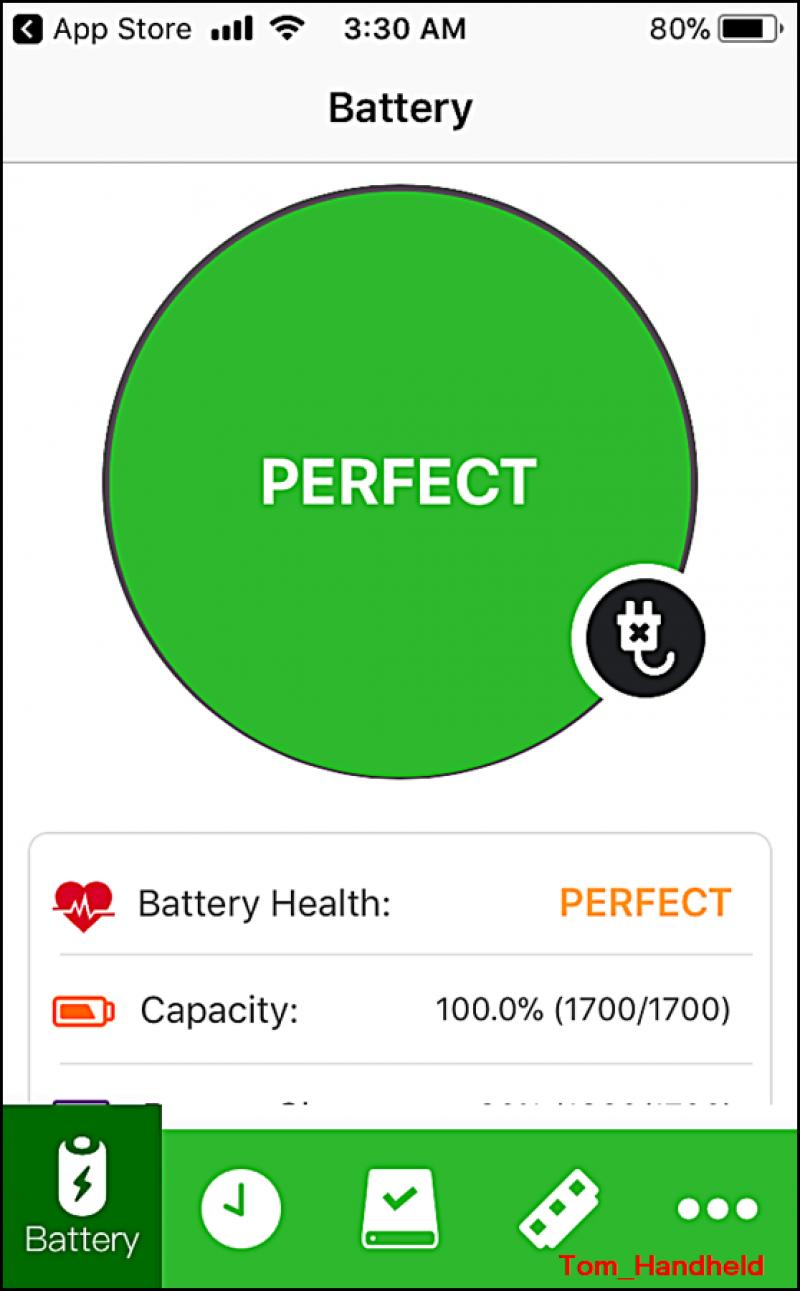Open the three-dots more tab
The image size is (800, 1291).
tap(717, 1209)
